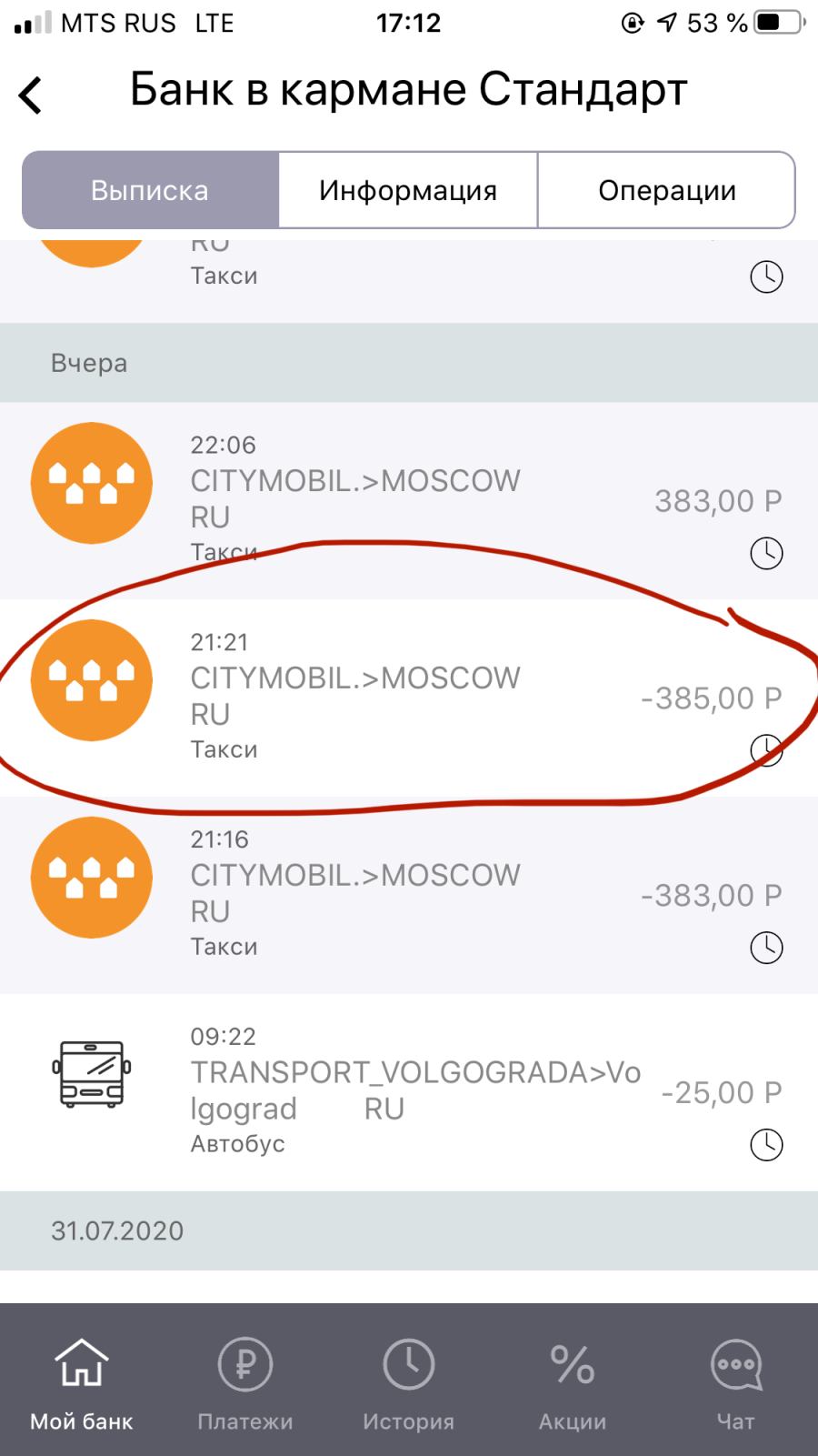Open the 21:16 CITYMOBIL -383,00 transaction
The height and width of the screenshot is (1456, 818).
[x=409, y=895]
